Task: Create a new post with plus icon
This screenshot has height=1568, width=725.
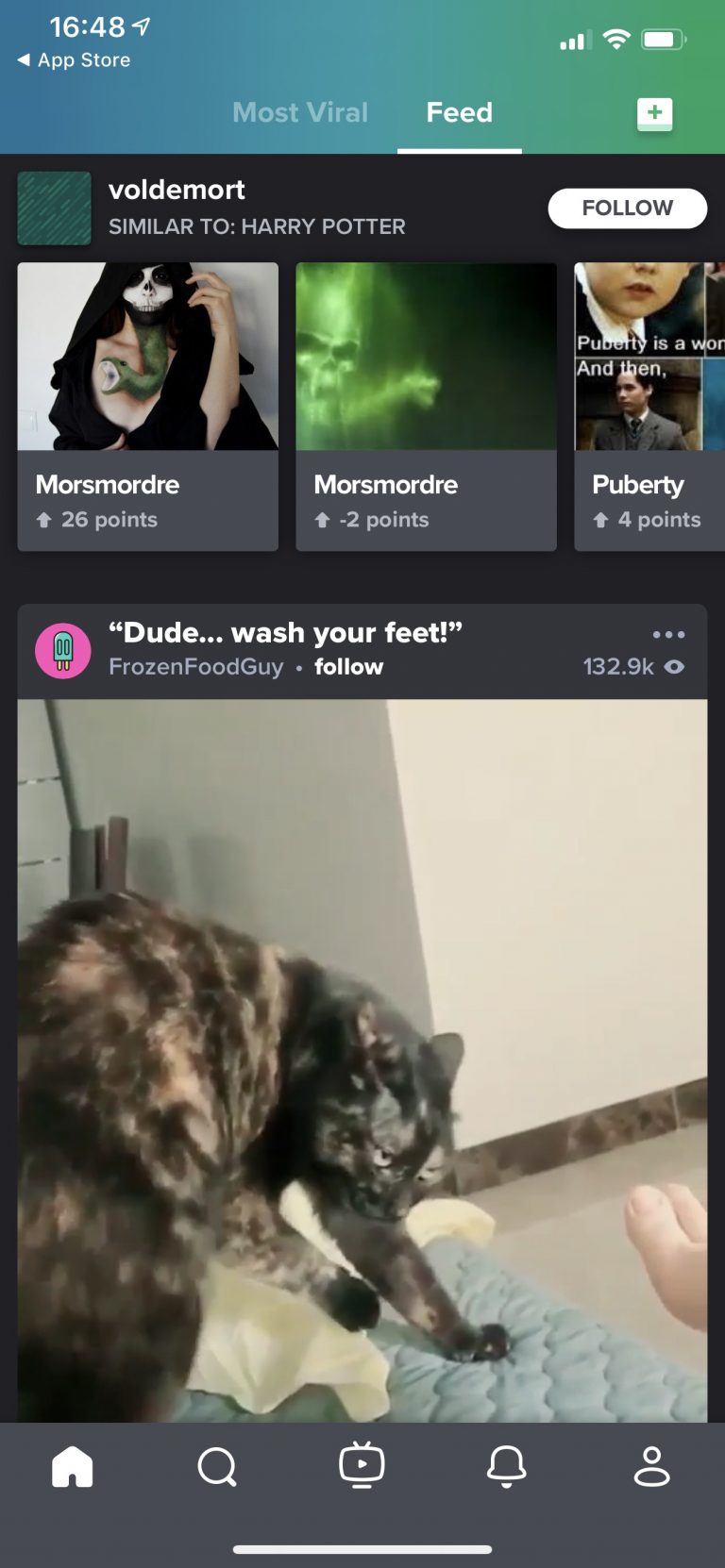Action: (655, 113)
